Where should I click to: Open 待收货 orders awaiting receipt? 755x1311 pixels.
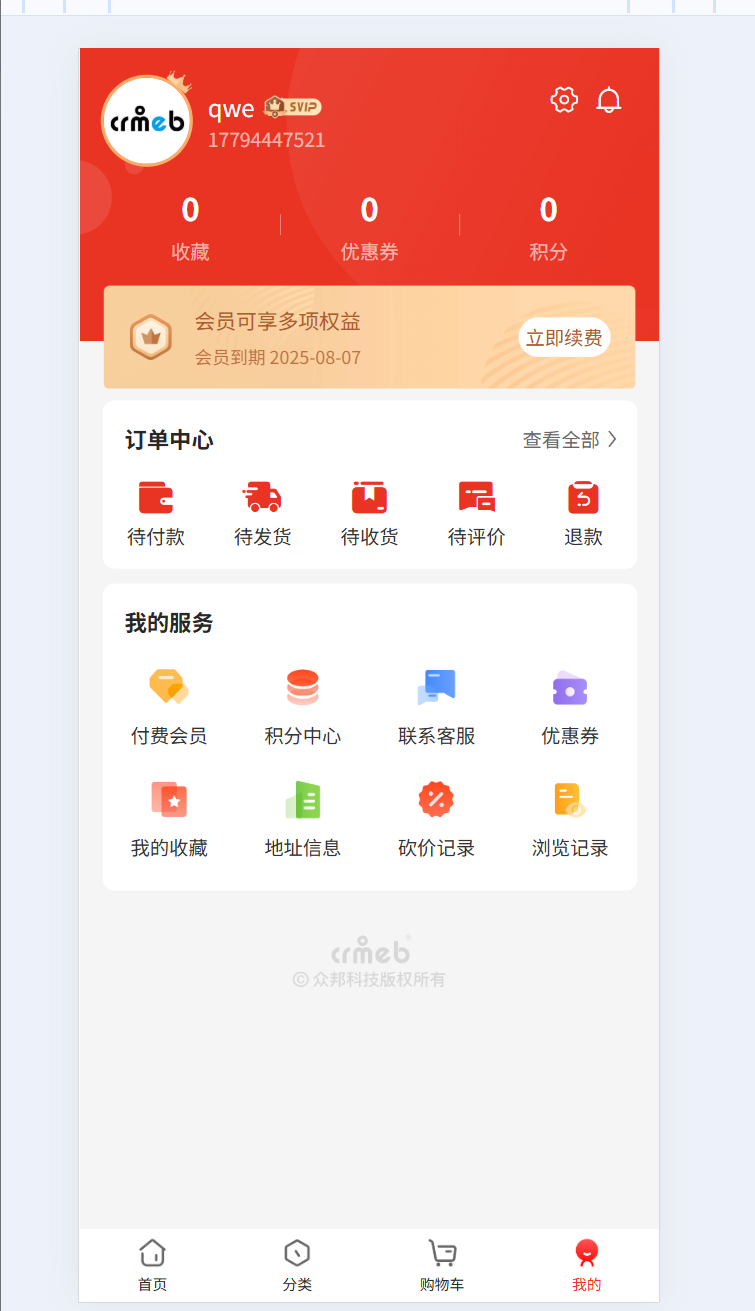(x=369, y=514)
